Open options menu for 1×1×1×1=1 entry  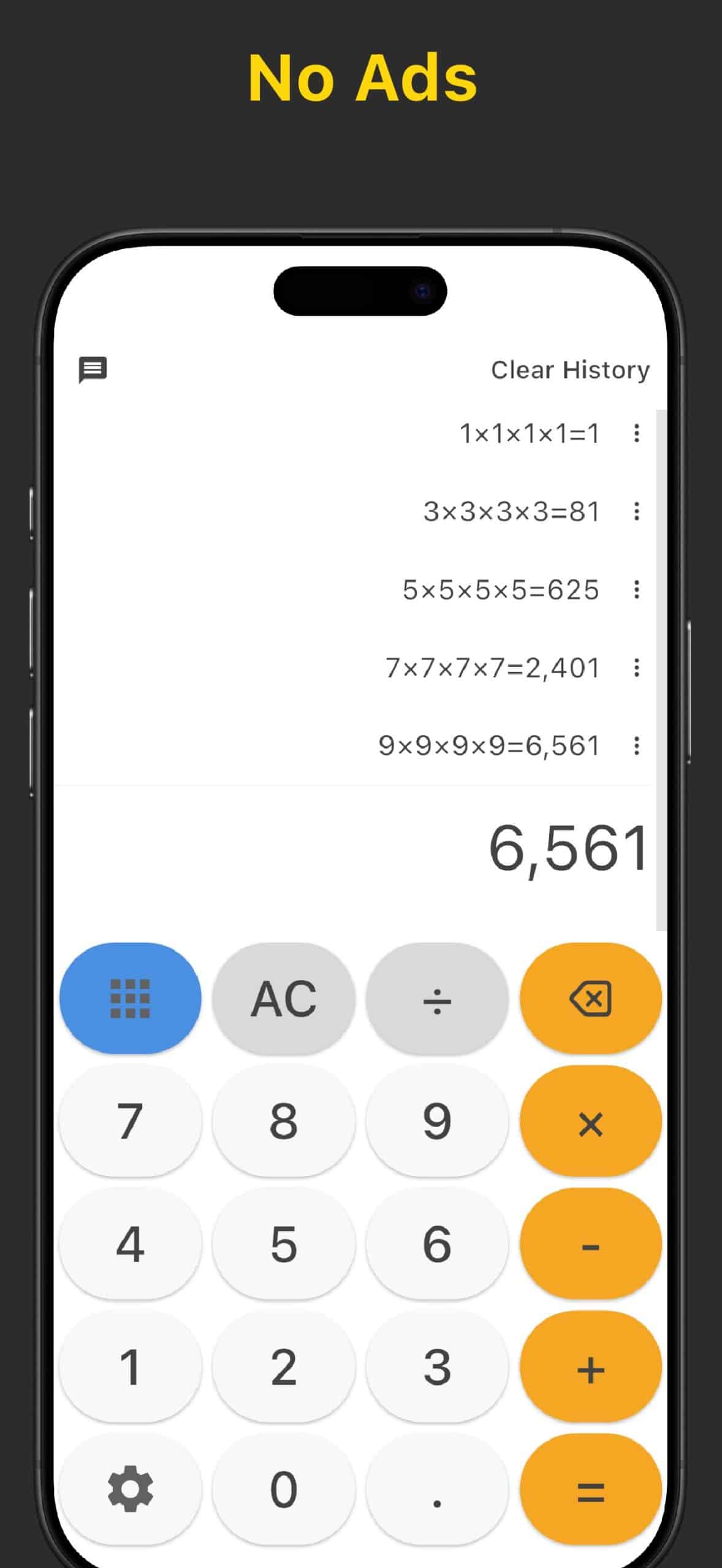637,434
